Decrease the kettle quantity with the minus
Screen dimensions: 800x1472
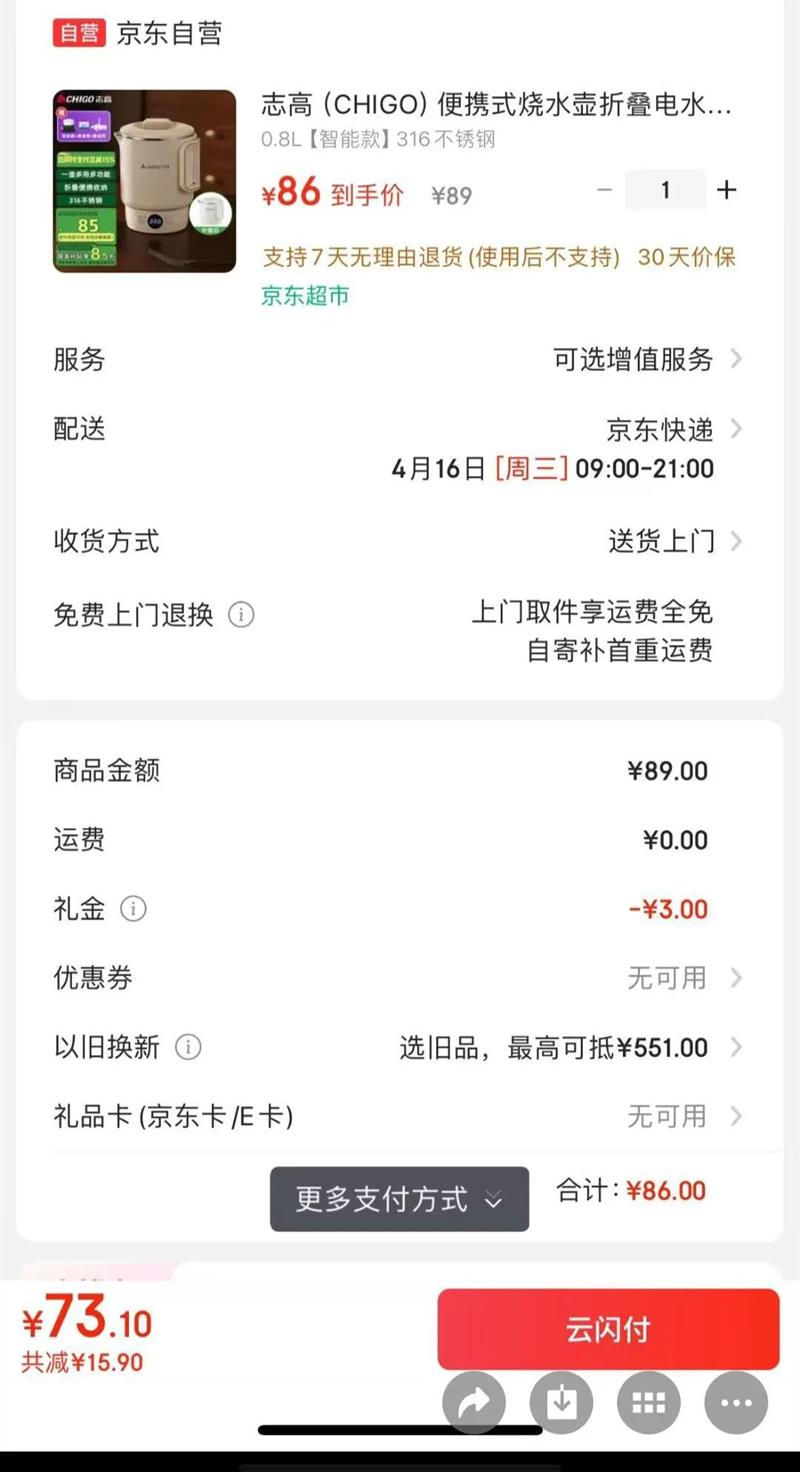[x=604, y=190]
